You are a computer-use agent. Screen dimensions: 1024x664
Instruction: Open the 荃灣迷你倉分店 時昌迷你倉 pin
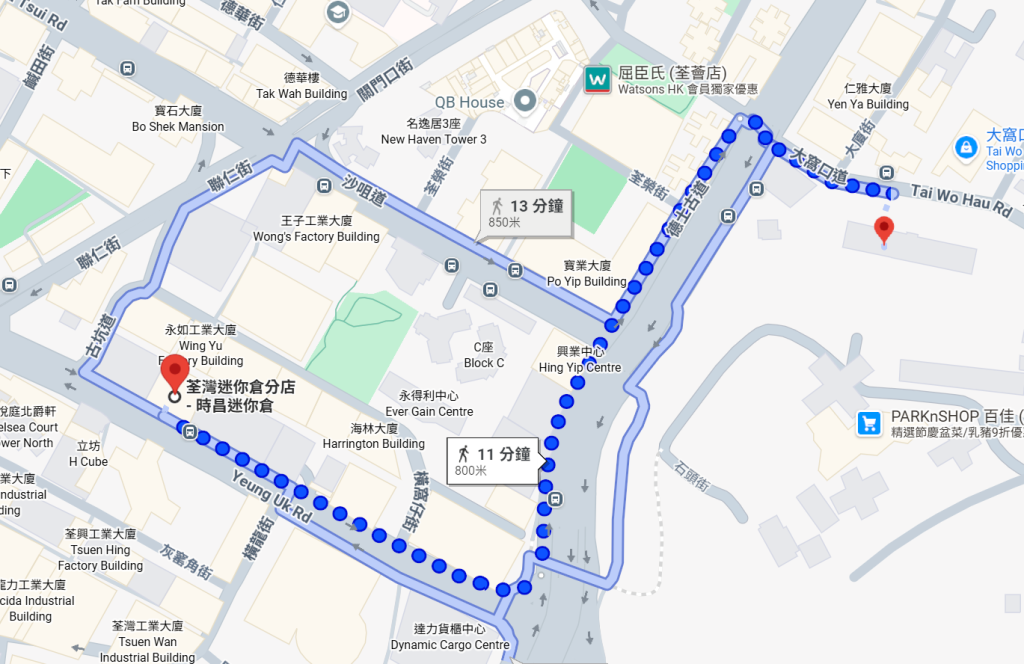(176, 370)
